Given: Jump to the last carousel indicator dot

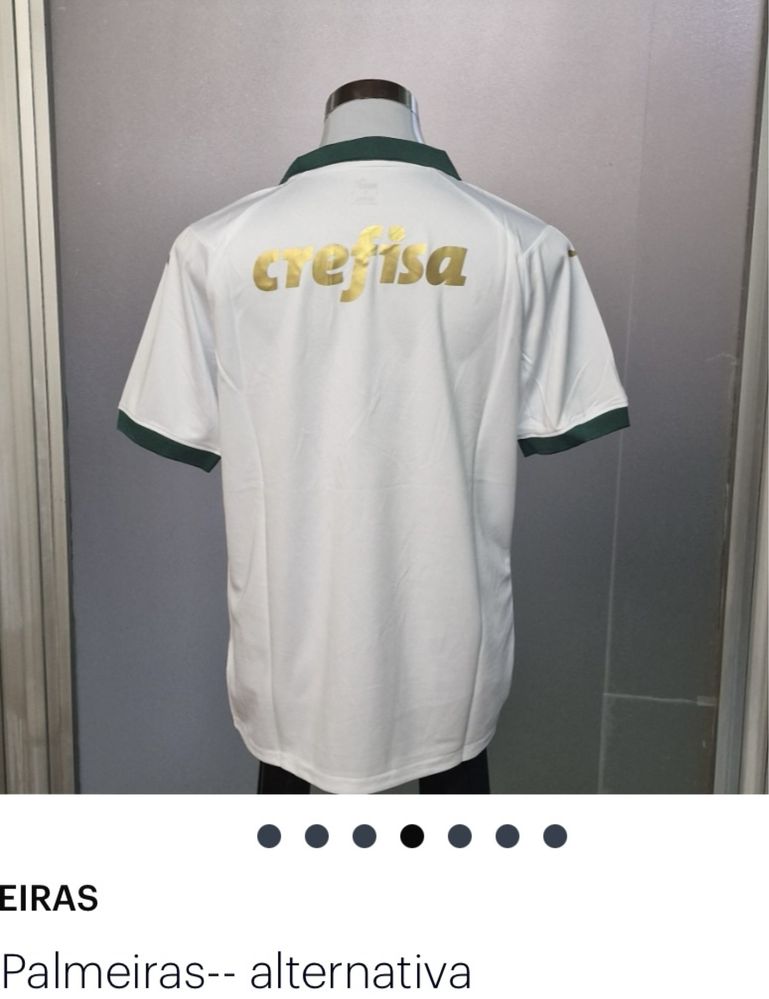Looking at the screenshot, I should point(555,836).
